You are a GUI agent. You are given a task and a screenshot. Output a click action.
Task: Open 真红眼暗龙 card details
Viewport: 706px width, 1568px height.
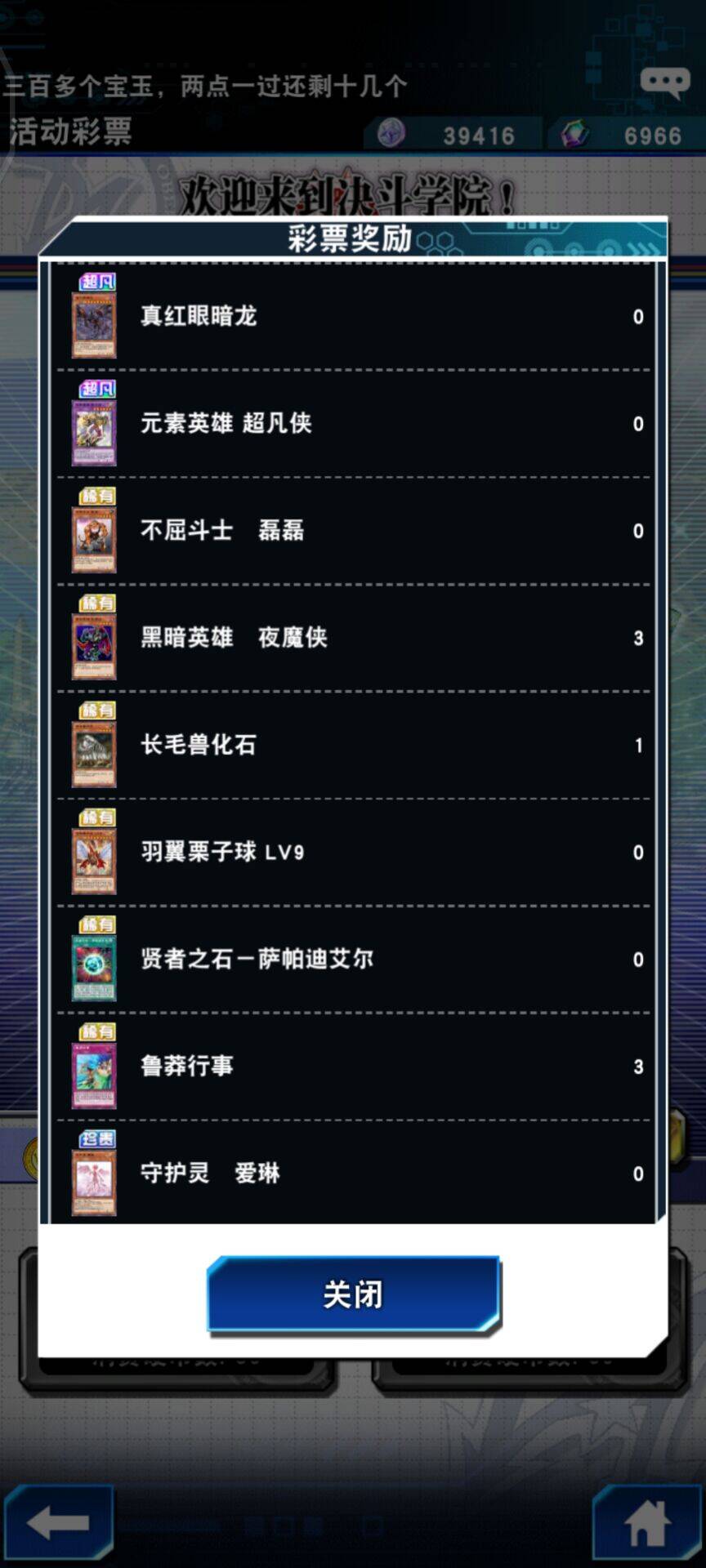coord(94,323)
